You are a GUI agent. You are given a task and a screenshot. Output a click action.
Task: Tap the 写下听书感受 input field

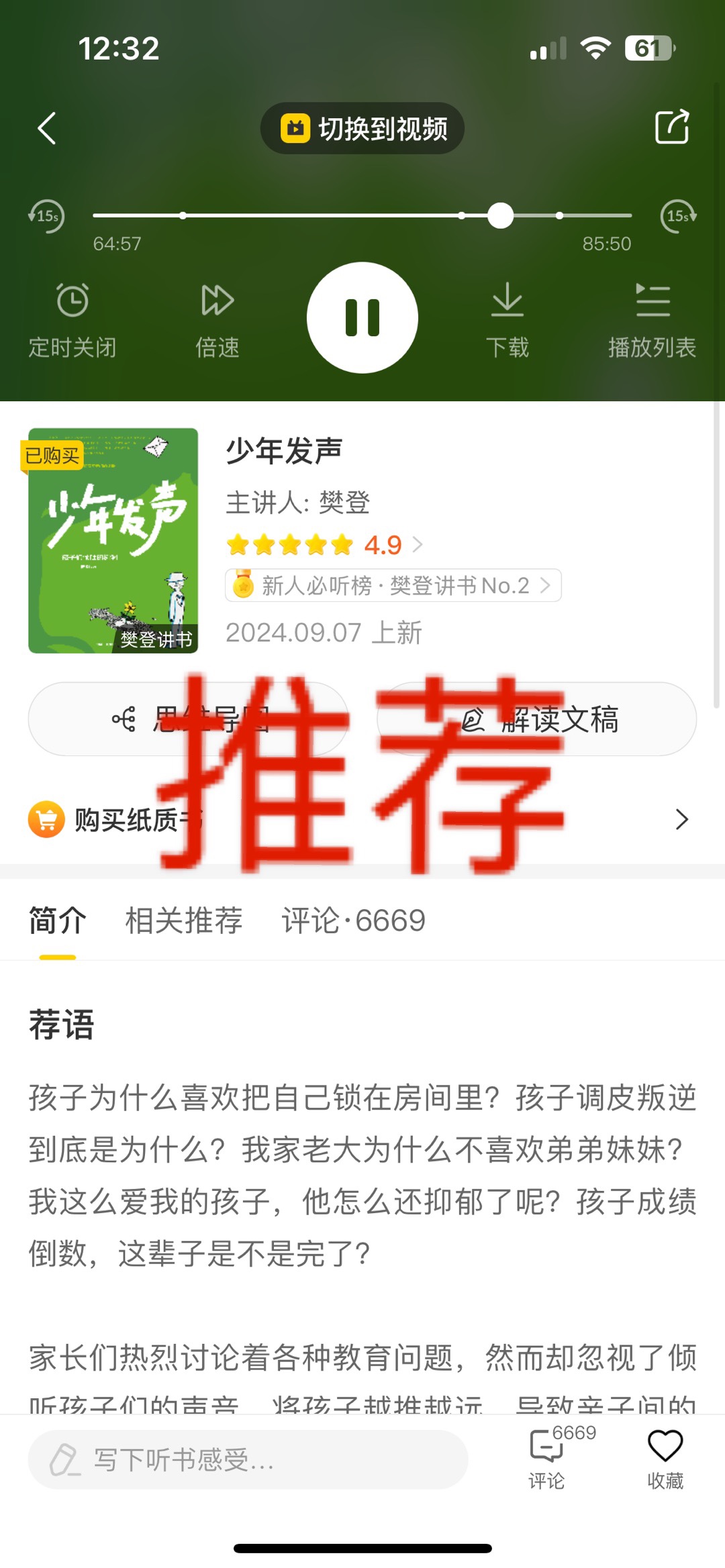pyautogui.click(x=248, y=1459)
